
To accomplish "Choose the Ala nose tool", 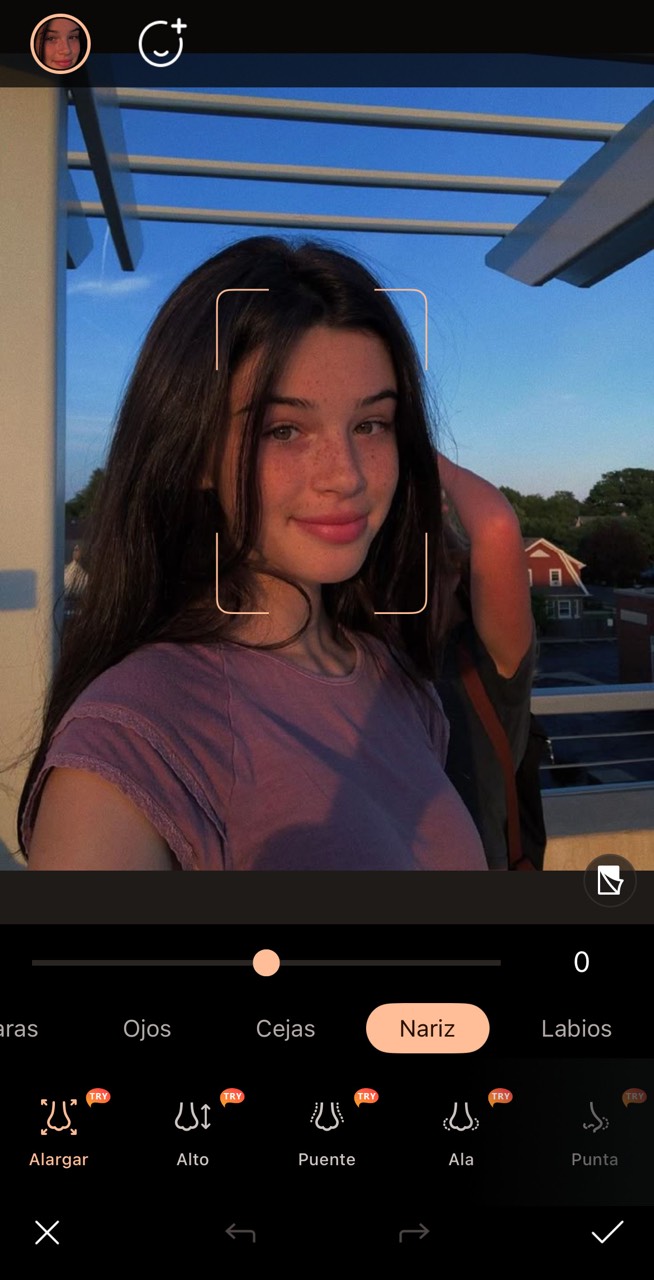I will tap(461, 1130).
